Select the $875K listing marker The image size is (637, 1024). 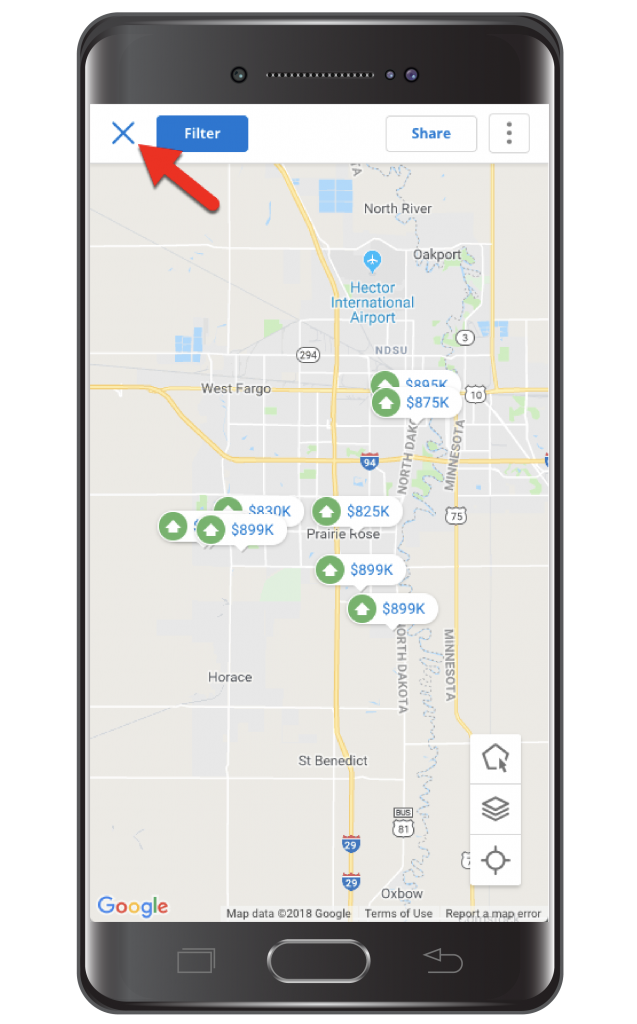click(416, 403)
